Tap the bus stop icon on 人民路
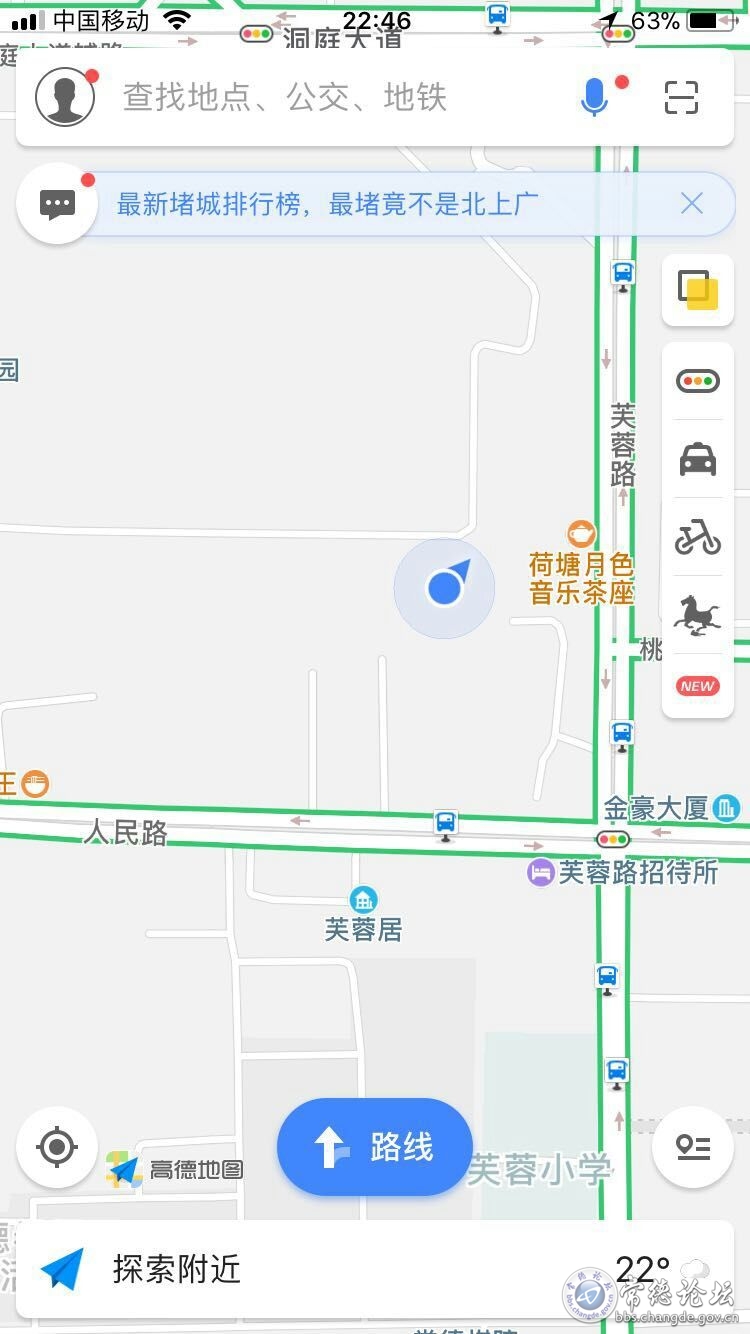The height and width of the screenshot is (1334, 750). pyautogui.click(x=446, y=824)
